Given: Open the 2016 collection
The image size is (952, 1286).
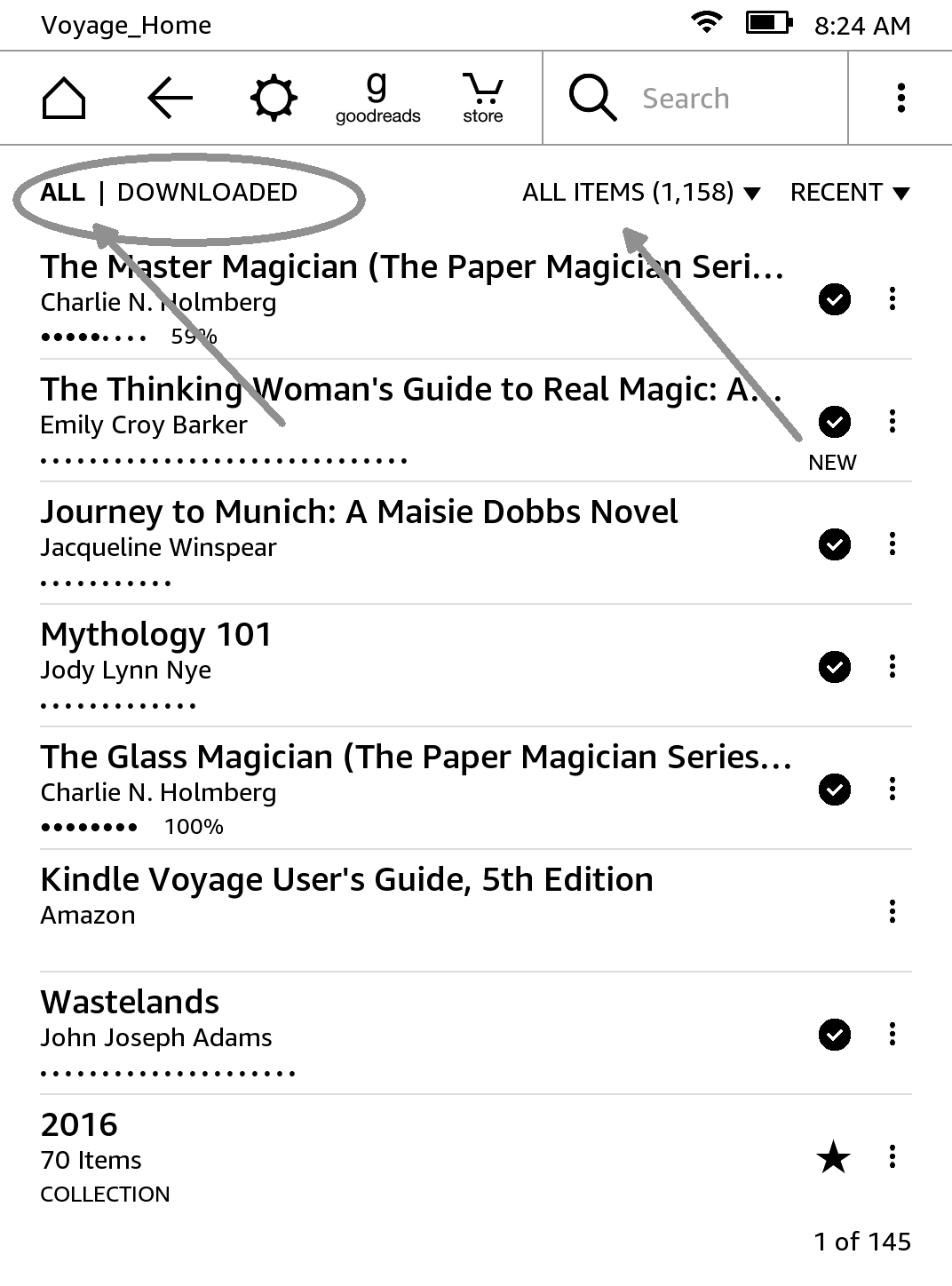Looking at the screenshot, I should (x=79, y=1125).
